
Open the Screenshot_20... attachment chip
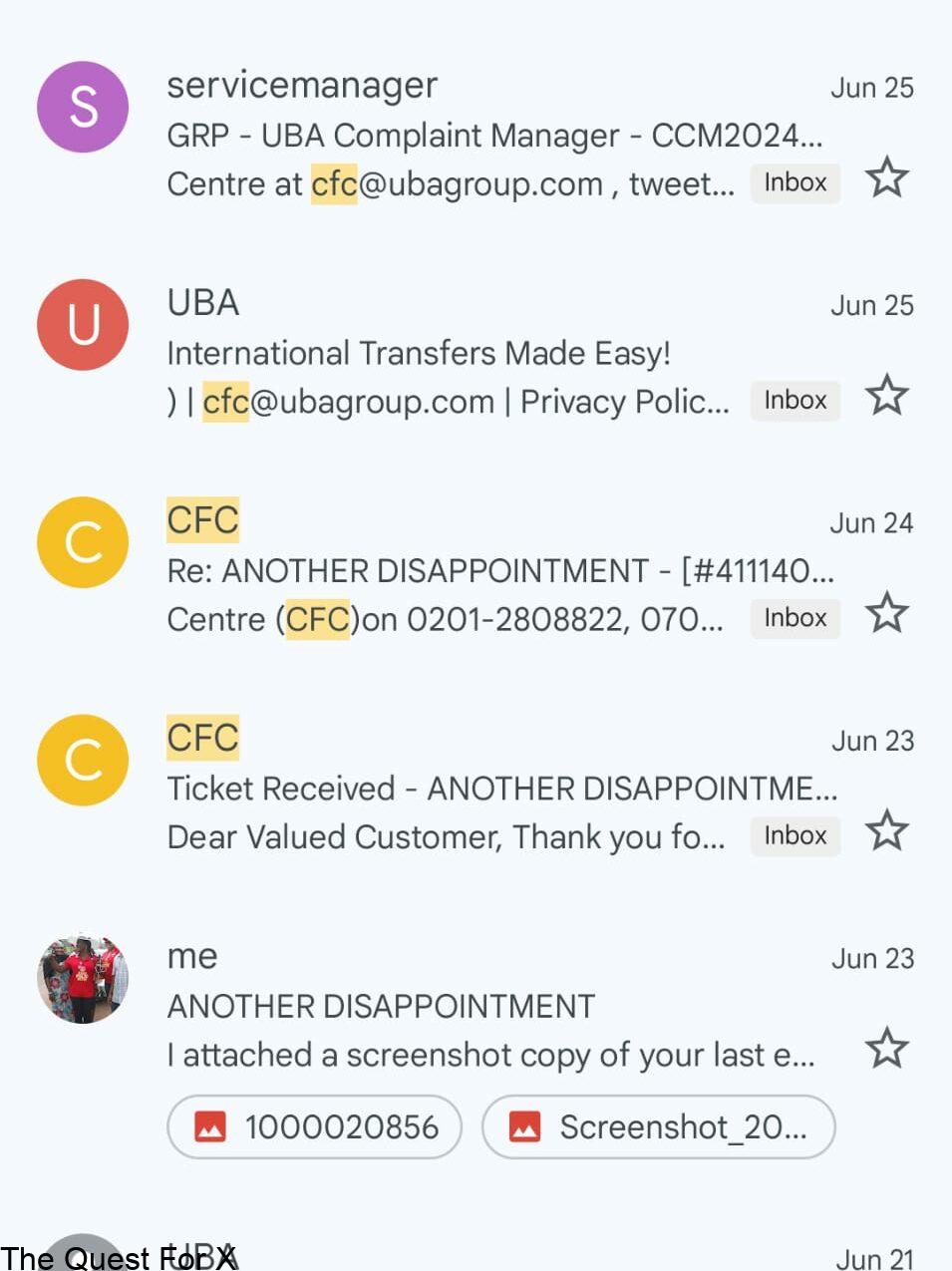point(658,1127)
